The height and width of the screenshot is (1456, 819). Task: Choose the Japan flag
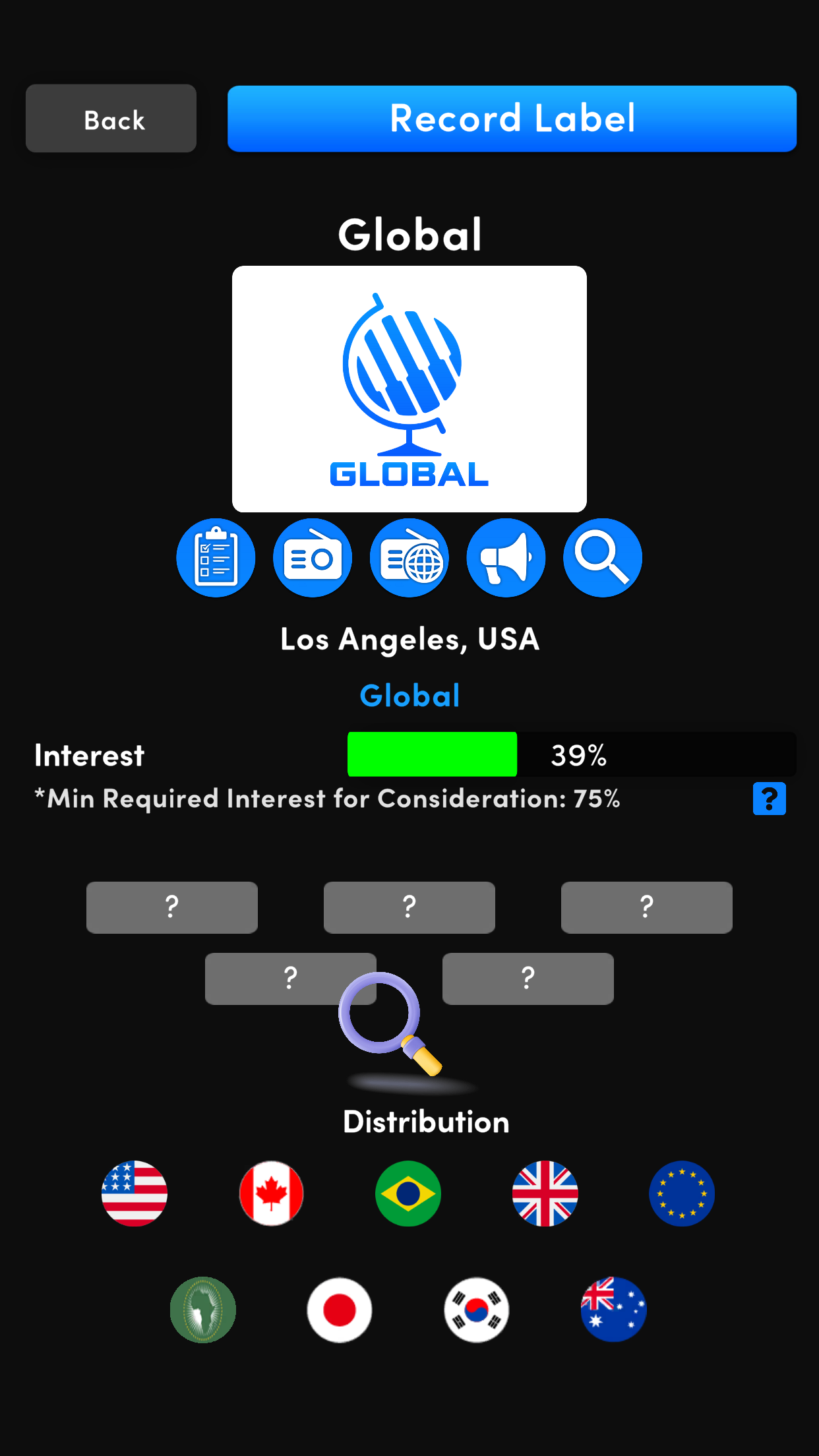pos(340,1310)
